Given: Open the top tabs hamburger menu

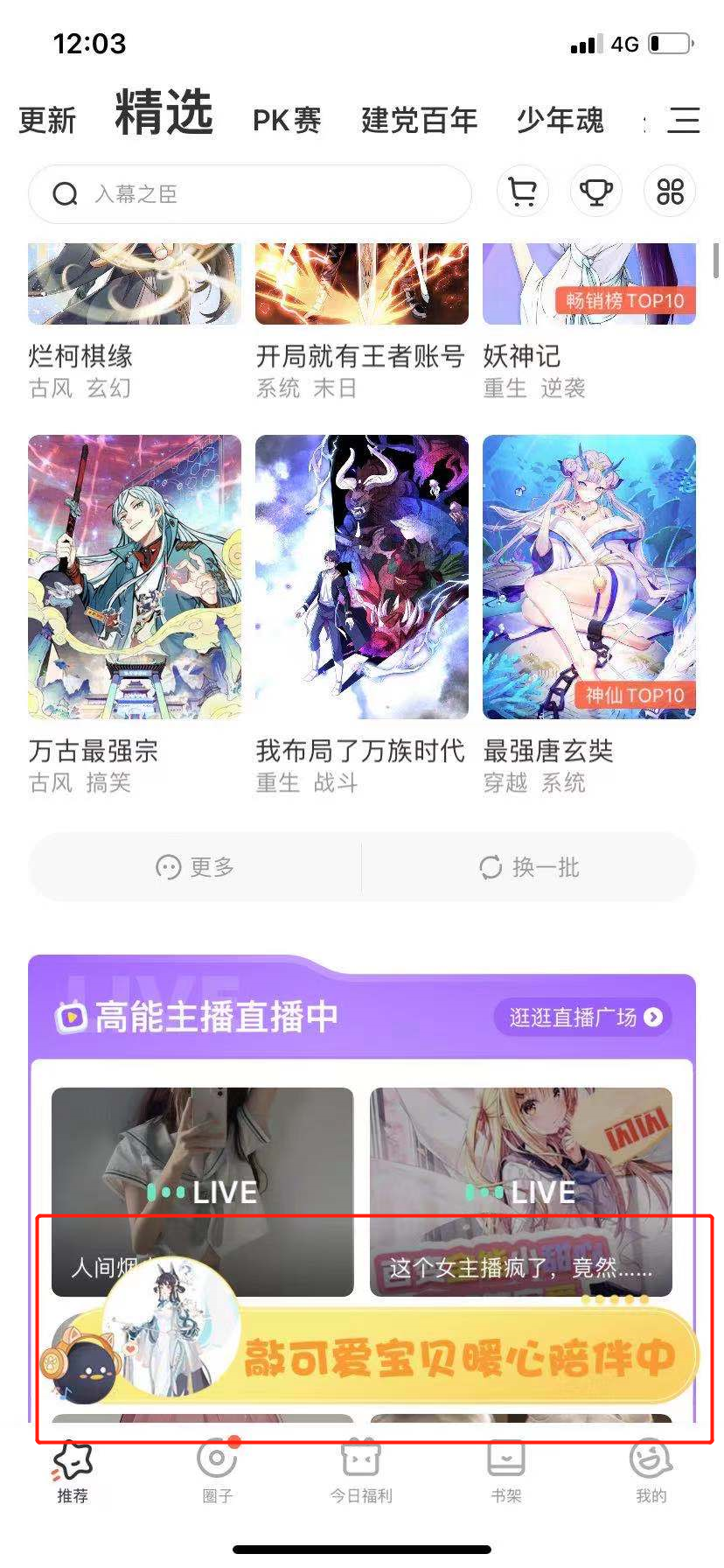Looking at the screenshot, I should point(684,120).
